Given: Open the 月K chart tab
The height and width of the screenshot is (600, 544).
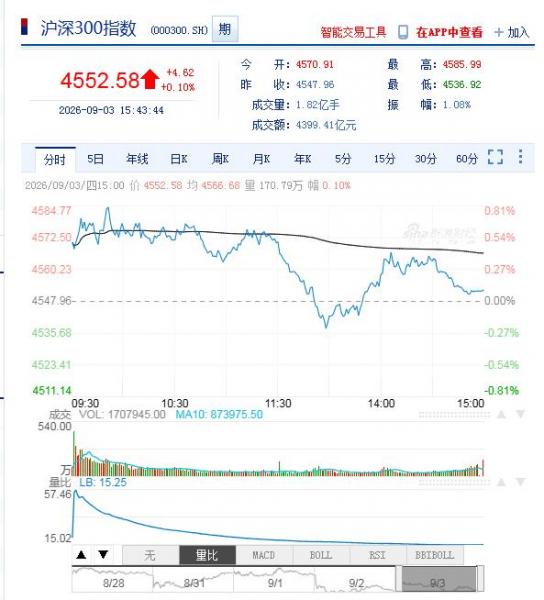Looking at the screenshot, I should (x=261, y=159).
